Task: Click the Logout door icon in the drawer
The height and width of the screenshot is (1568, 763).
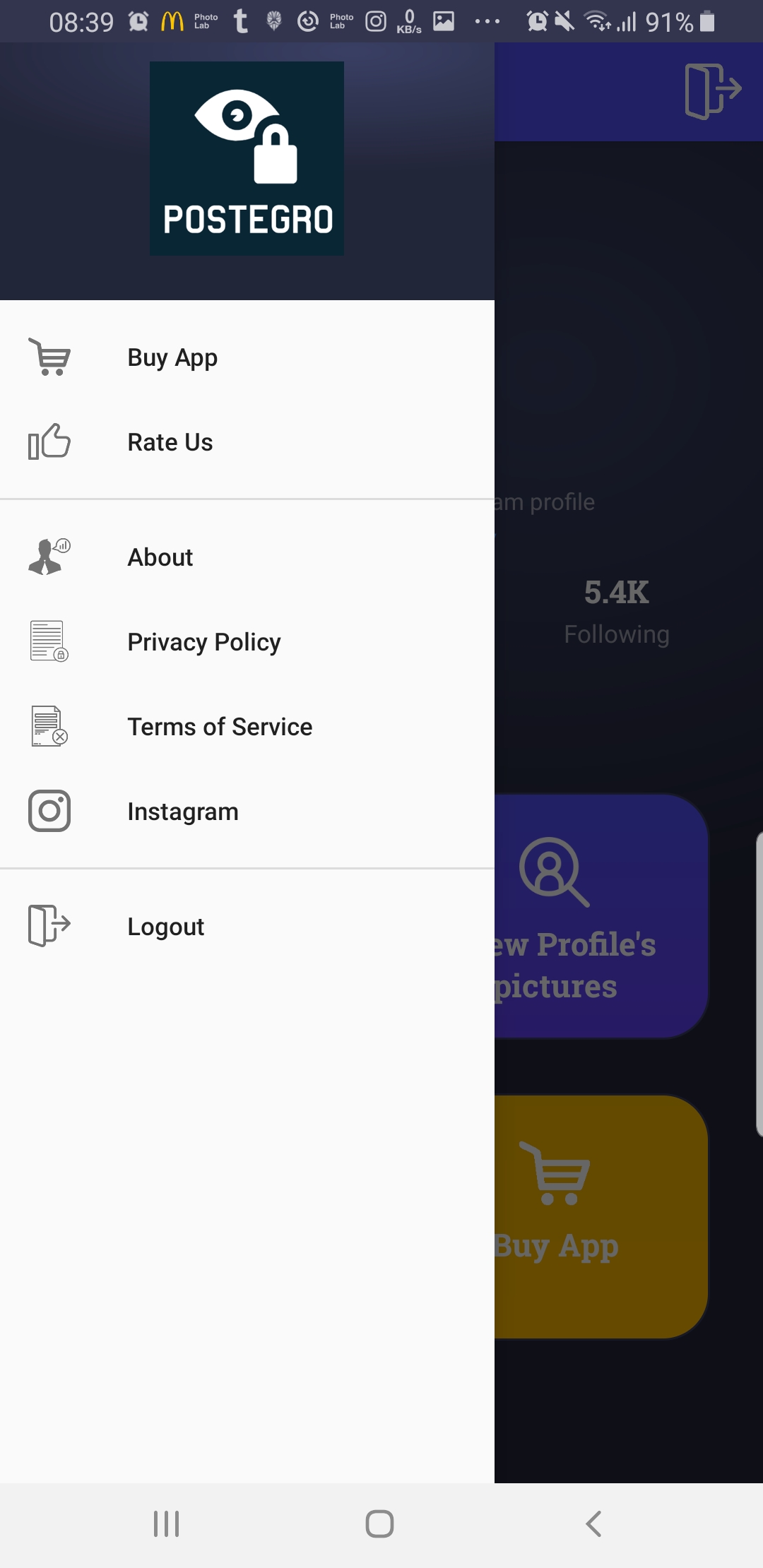Action: (49, 926)
